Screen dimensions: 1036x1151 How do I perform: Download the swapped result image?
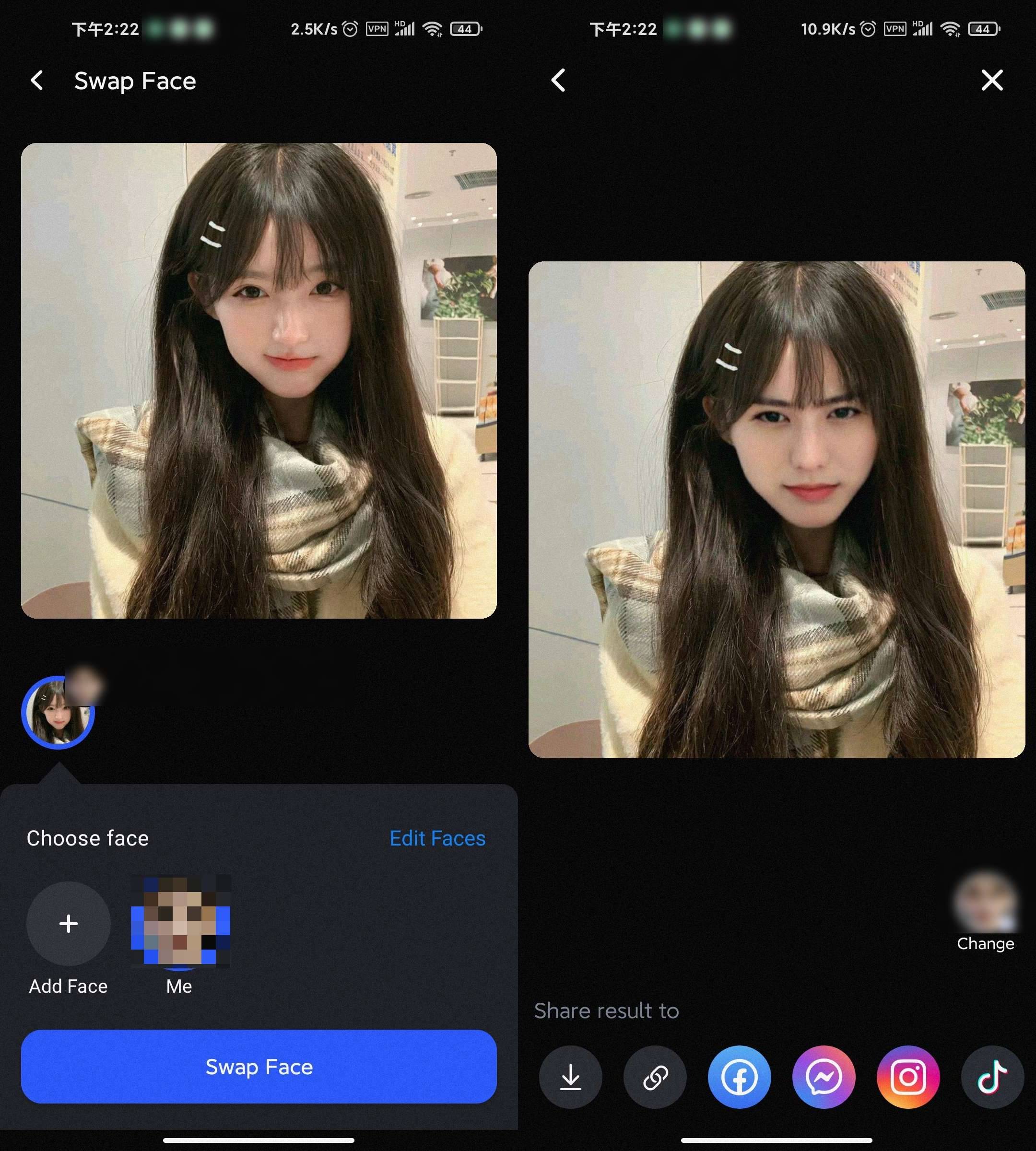570,1077
